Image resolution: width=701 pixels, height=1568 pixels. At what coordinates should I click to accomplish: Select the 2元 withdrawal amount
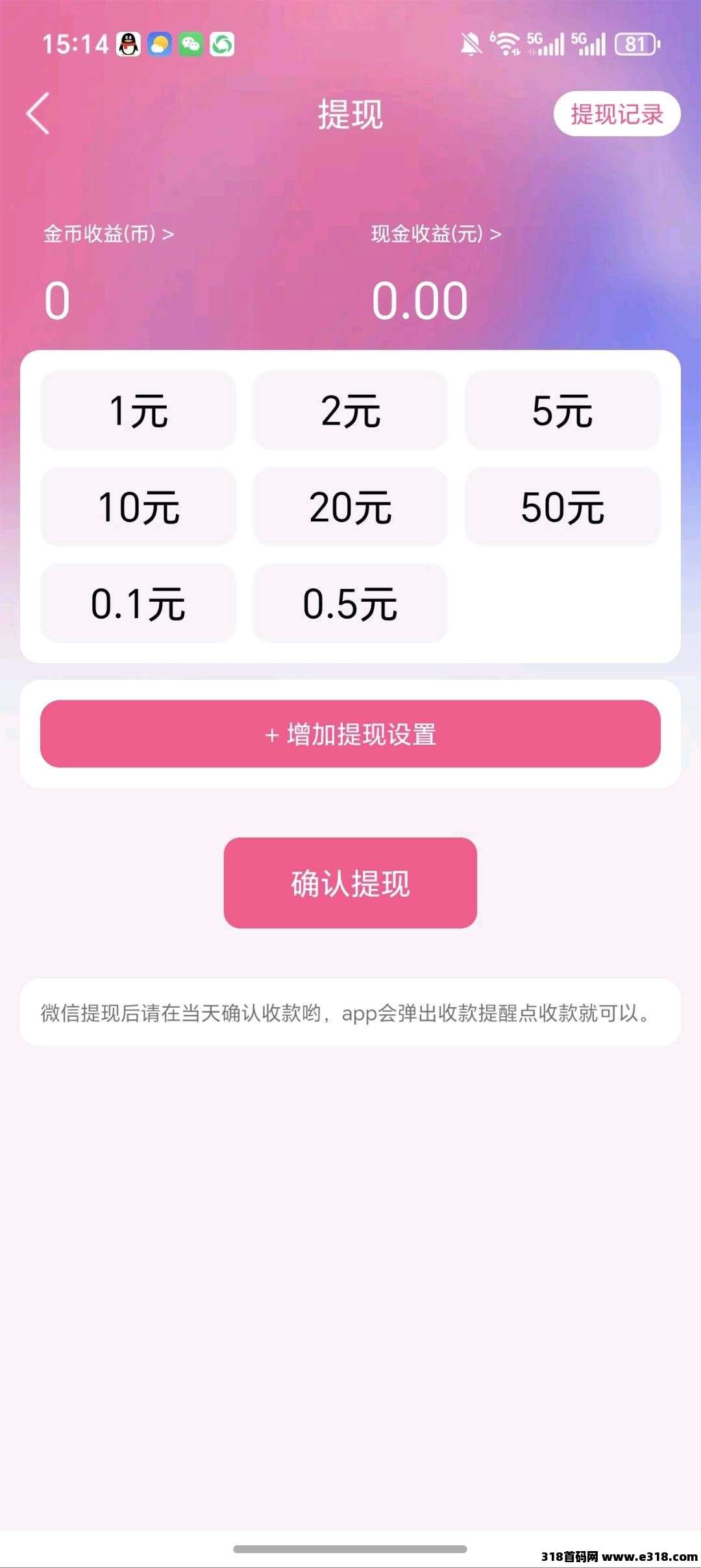pyautogui.click(x=350, y=409)
